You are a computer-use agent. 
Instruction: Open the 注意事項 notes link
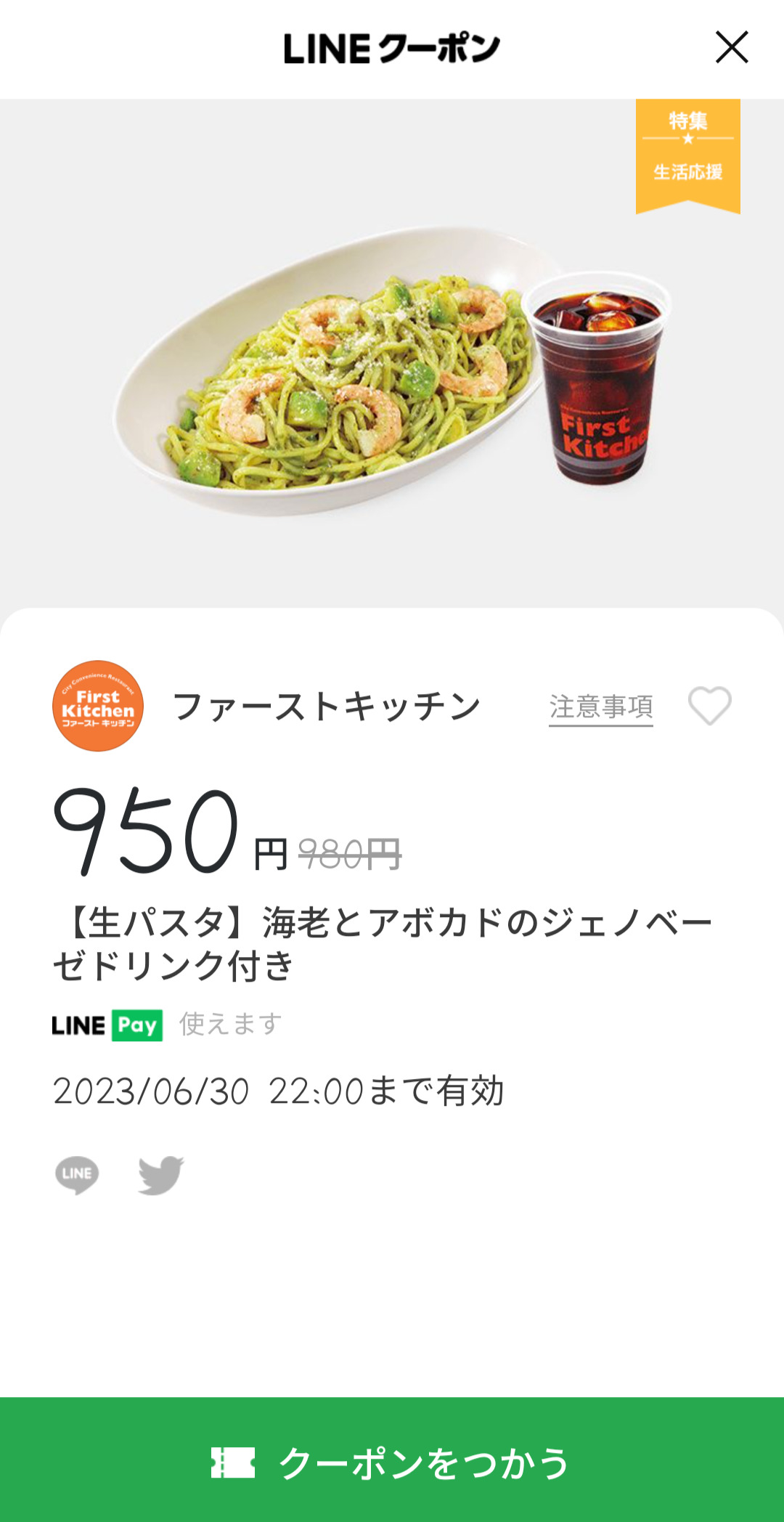[x=600, y=707]
